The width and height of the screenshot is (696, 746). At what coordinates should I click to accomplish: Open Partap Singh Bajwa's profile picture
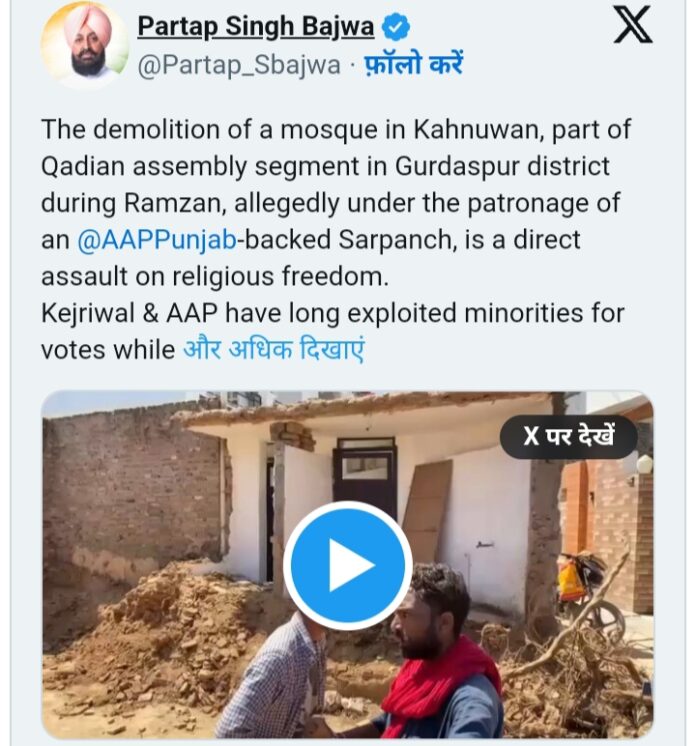[x=84, y=45]
